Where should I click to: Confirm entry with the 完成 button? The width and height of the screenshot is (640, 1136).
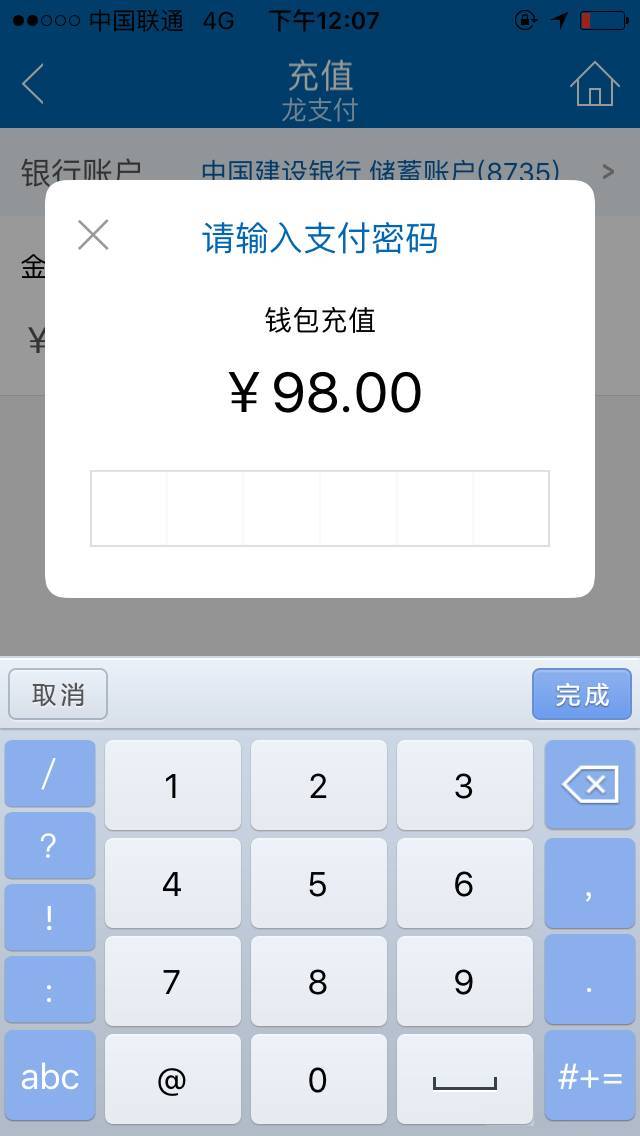(x=581, y=694)
